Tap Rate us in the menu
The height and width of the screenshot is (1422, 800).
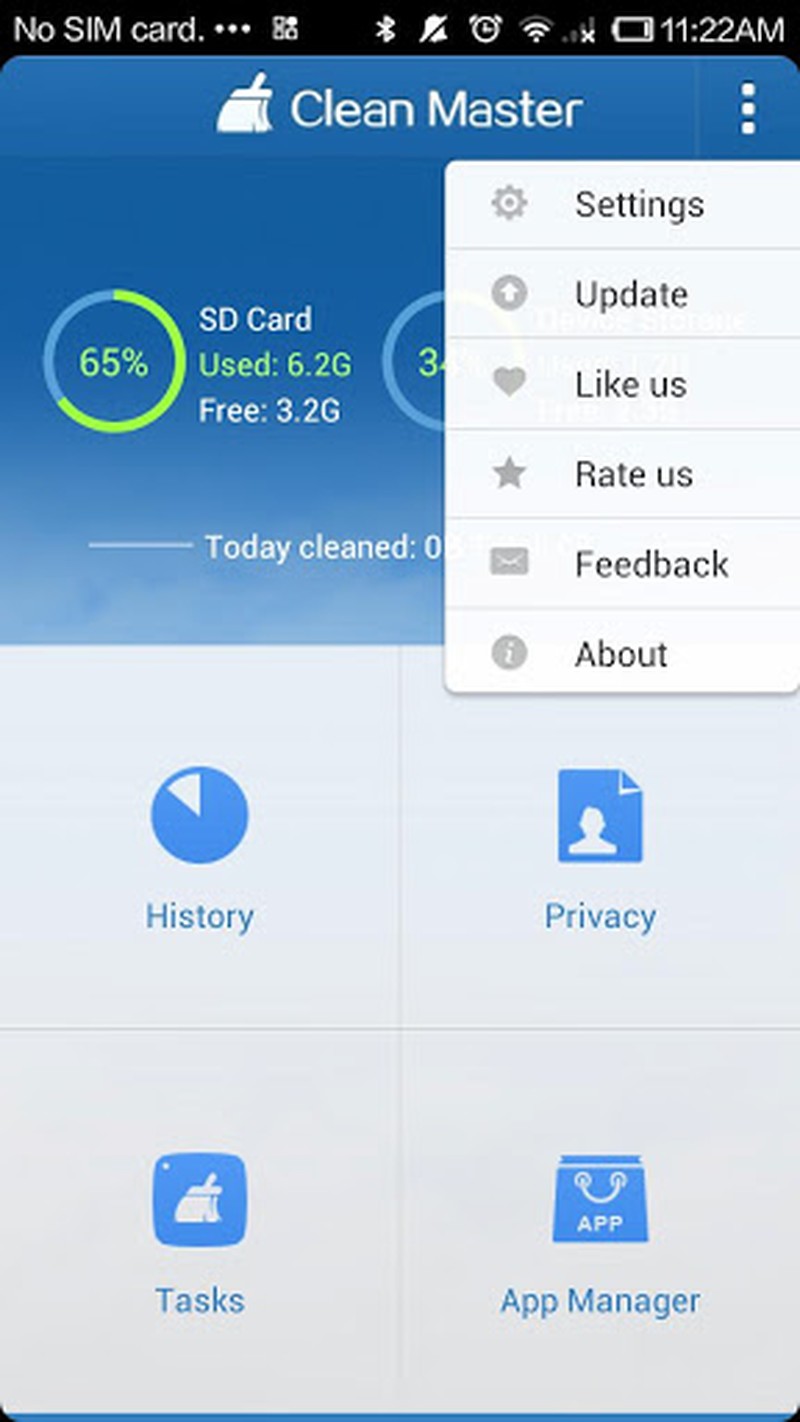[620, 474]
